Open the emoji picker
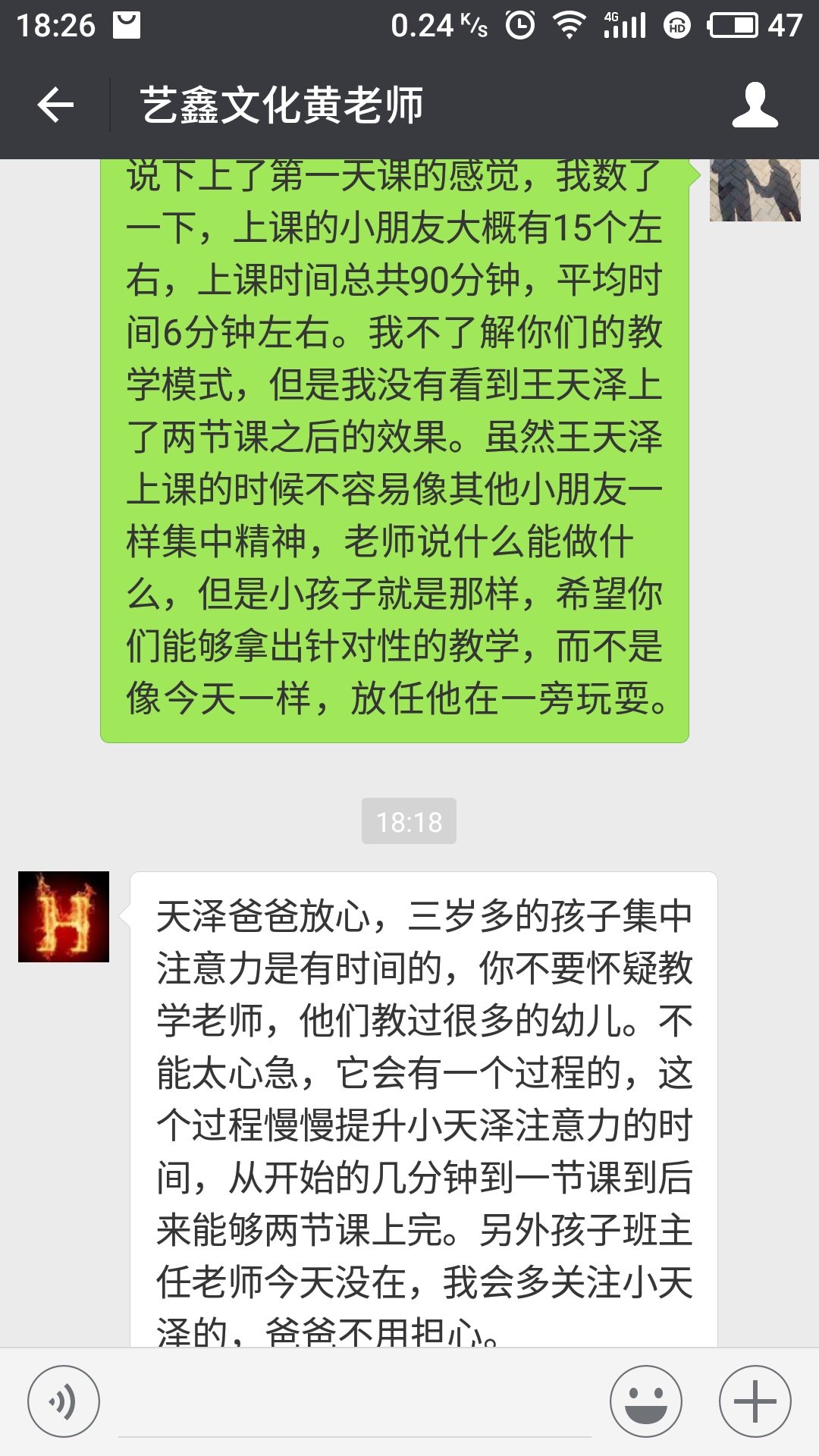This screenshot has height=1456, width=819. click(646, 1401)
